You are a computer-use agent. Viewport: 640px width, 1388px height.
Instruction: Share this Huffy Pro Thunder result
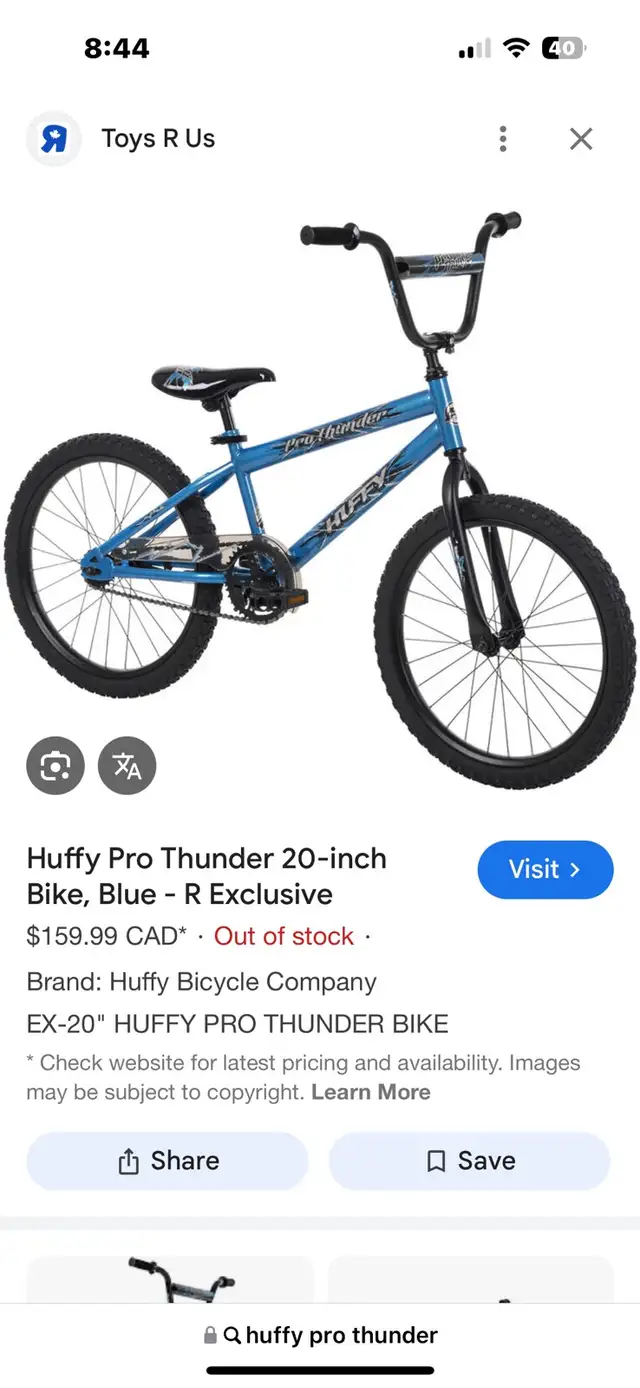click(x=168, y=1161)
